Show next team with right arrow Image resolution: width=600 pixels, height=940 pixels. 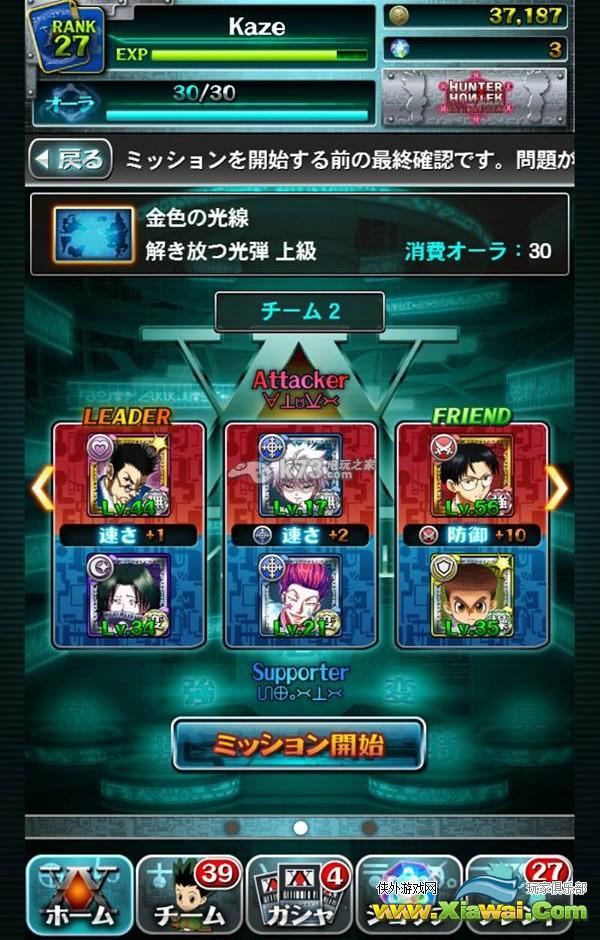click(557, 488)
